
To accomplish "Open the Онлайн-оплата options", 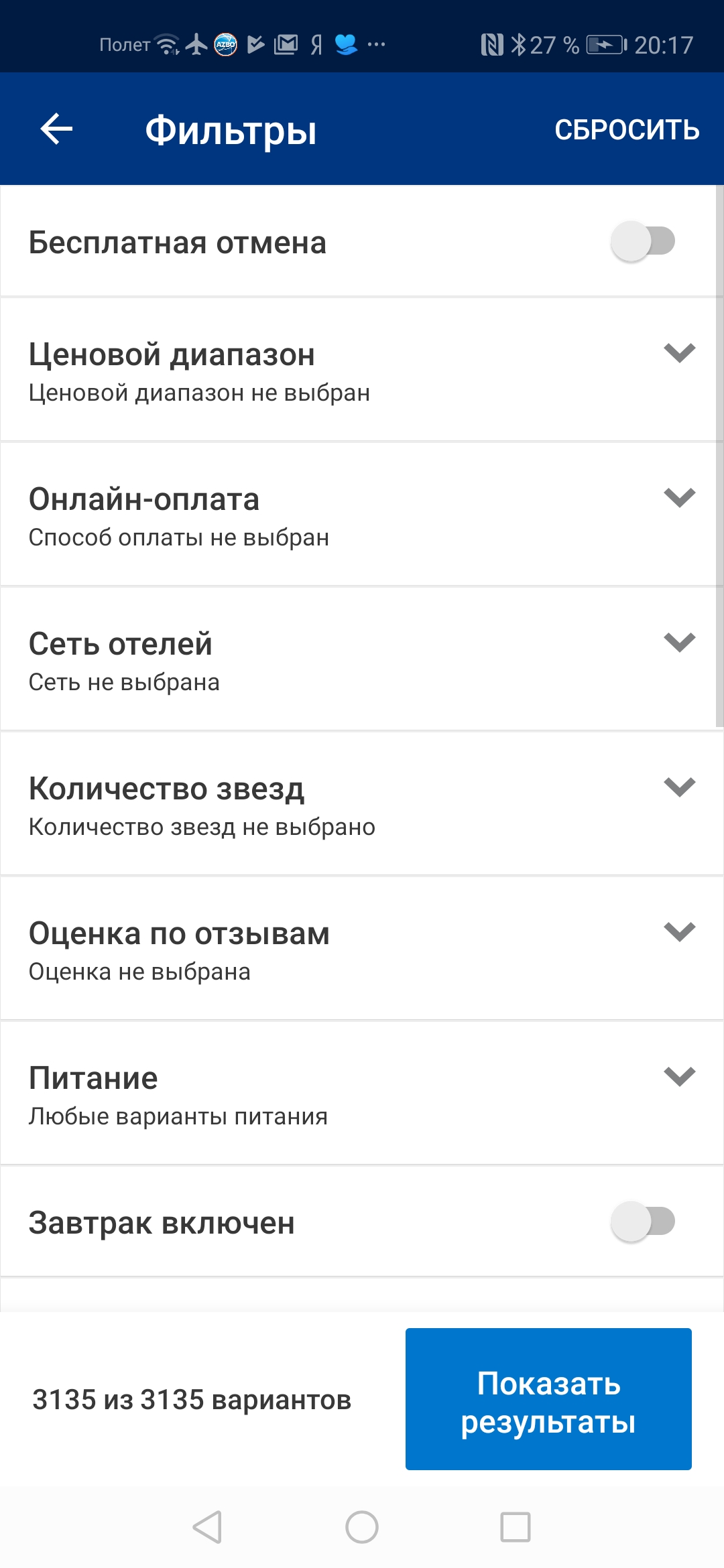I will (x=679, y=498).
